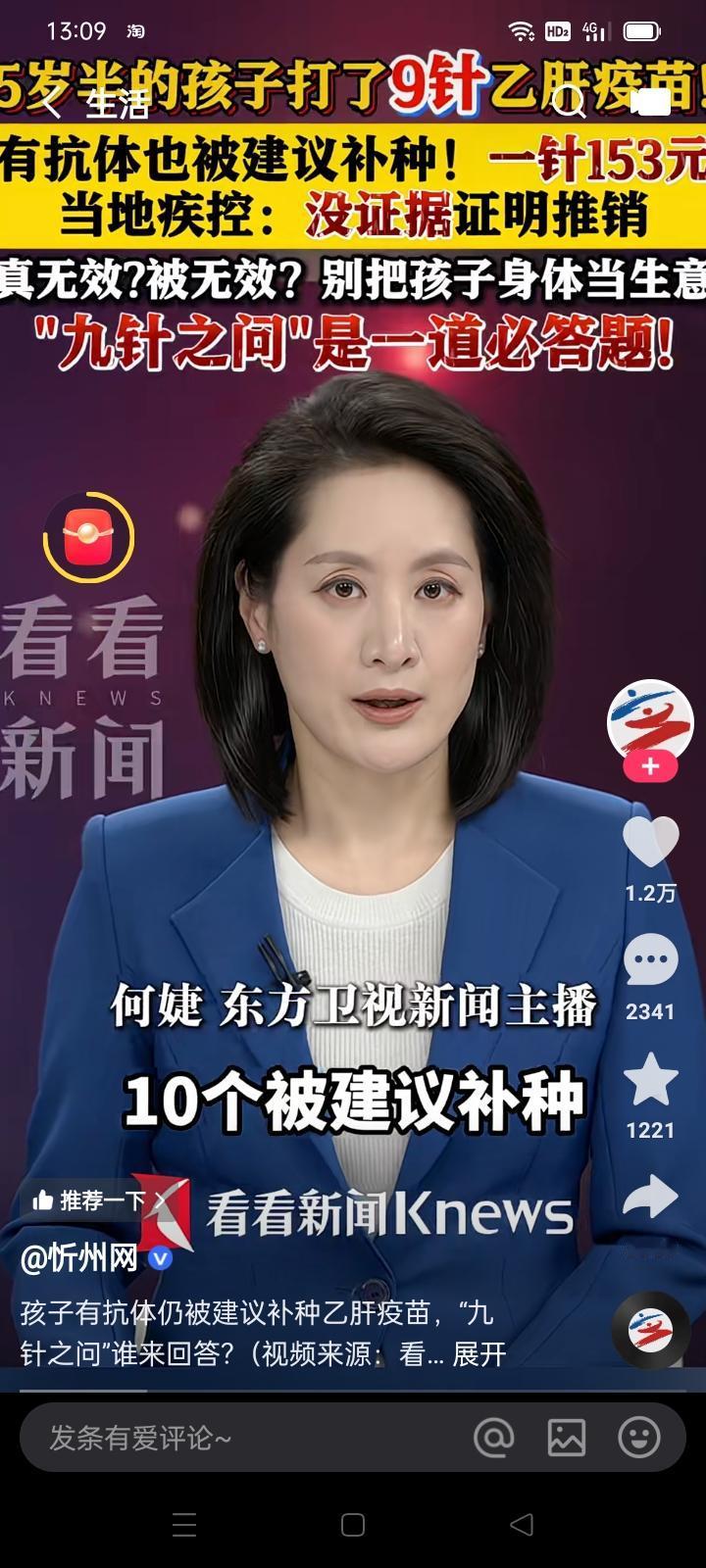The width and height of the screenshot is (706, 1568).
Task: Follow the uploader via the plus badge
Action: (x=648, y=766)
